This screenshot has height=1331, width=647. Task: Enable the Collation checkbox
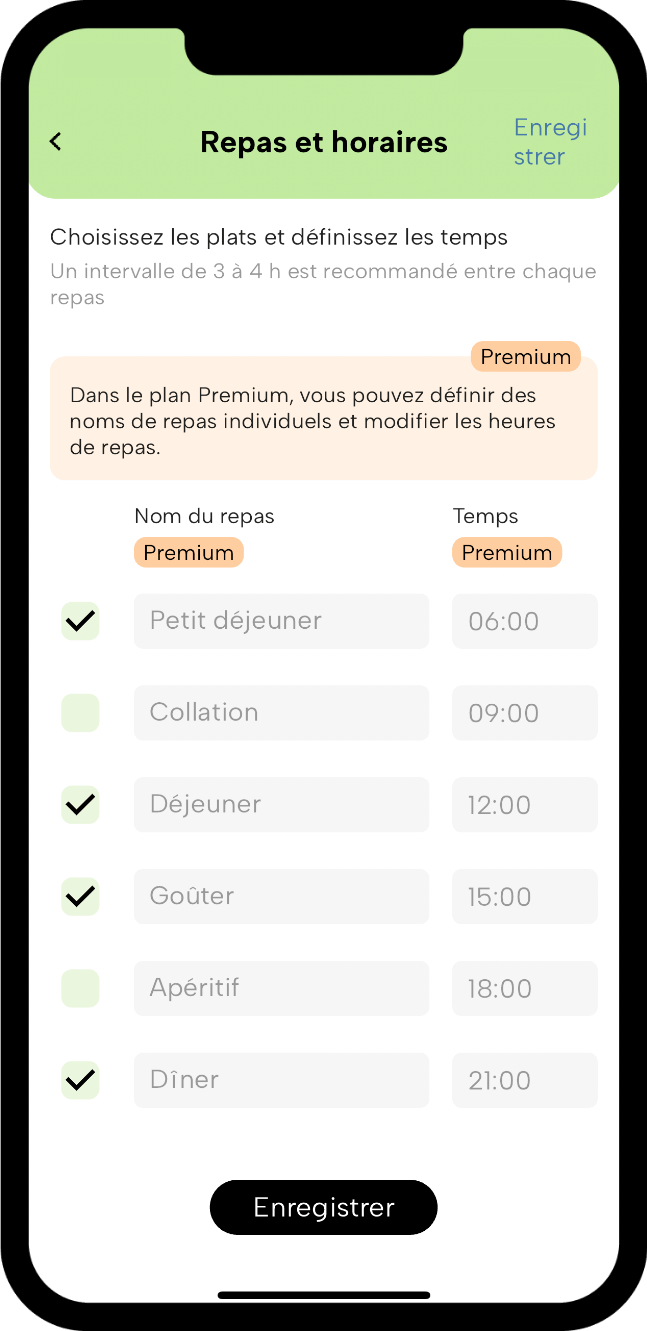coord(80,713)
